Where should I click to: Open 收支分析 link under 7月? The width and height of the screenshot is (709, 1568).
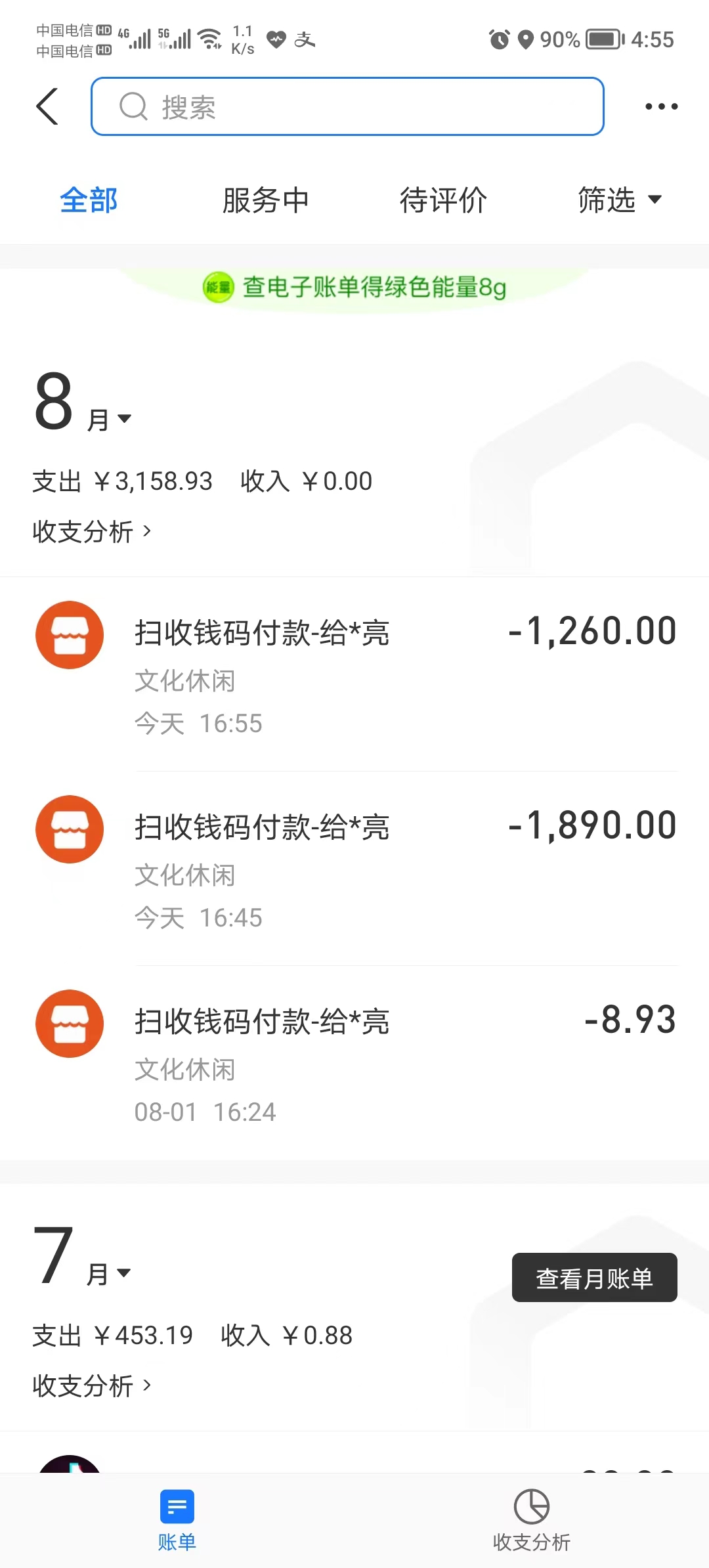coord(92,1386)
